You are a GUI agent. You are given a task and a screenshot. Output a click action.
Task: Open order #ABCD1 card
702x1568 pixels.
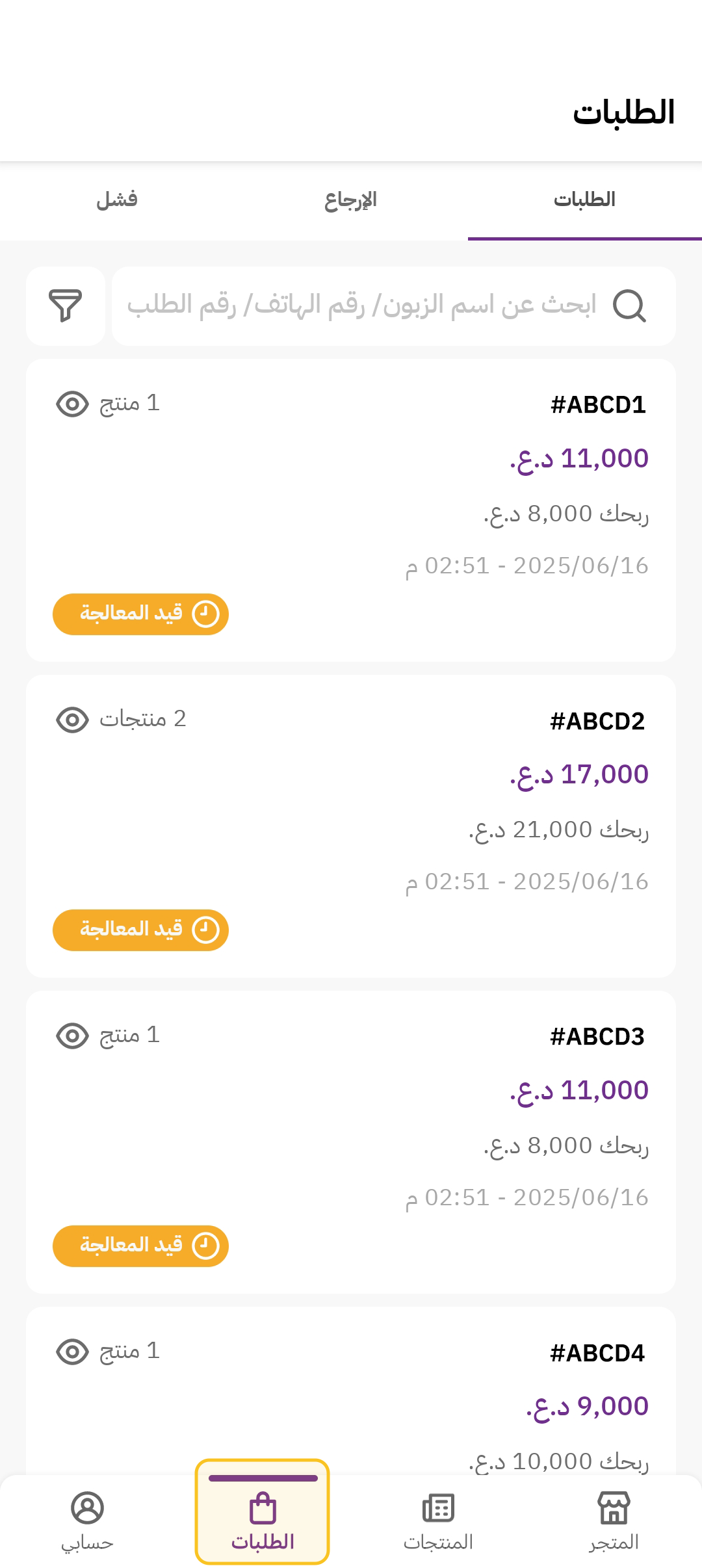click(351, 510)
